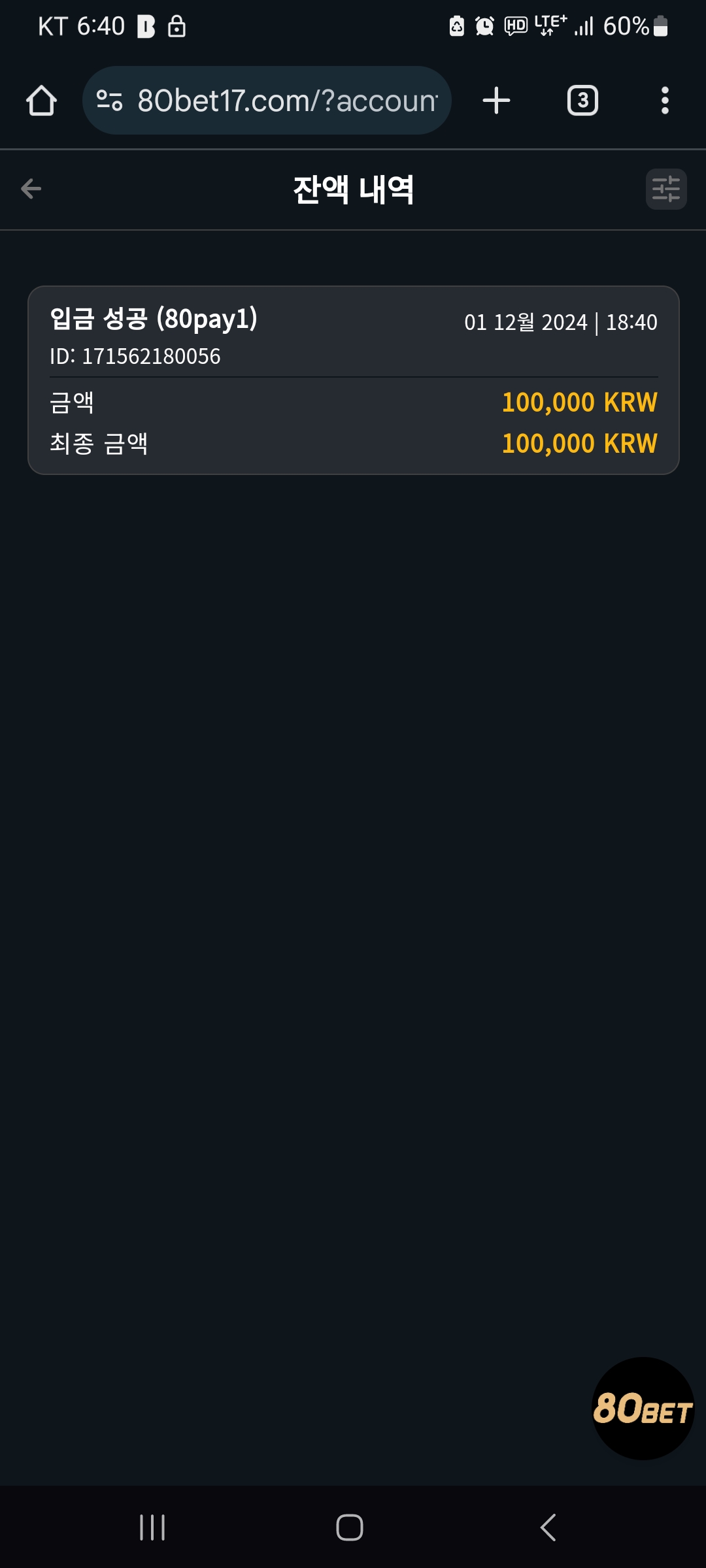
Task: Open the browser overflow menu
Action: (665, 101)
